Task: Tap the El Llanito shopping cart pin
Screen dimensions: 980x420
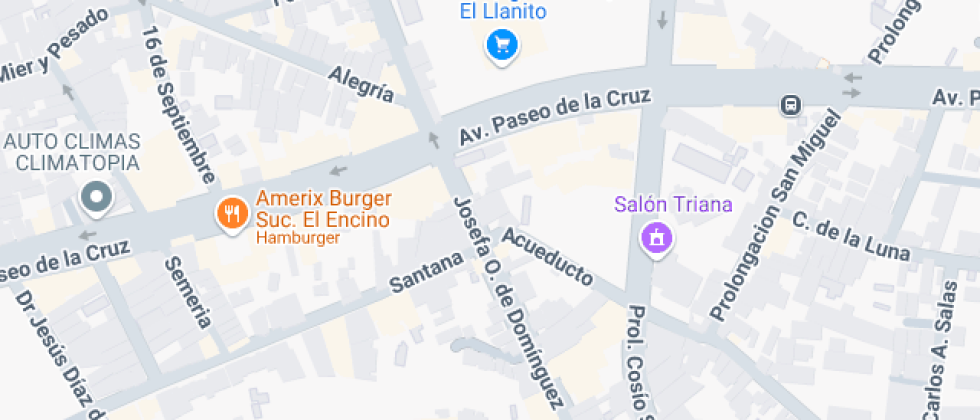Action: (501, 45)
